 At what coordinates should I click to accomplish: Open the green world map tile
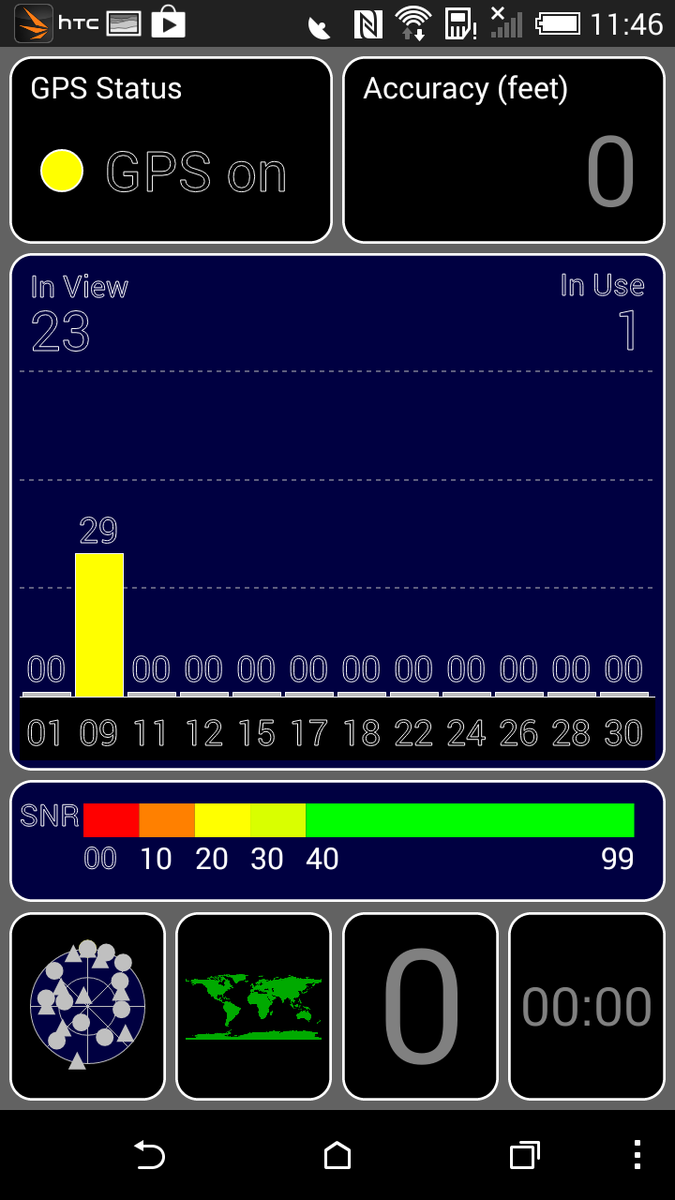[x=253, y=1005]
